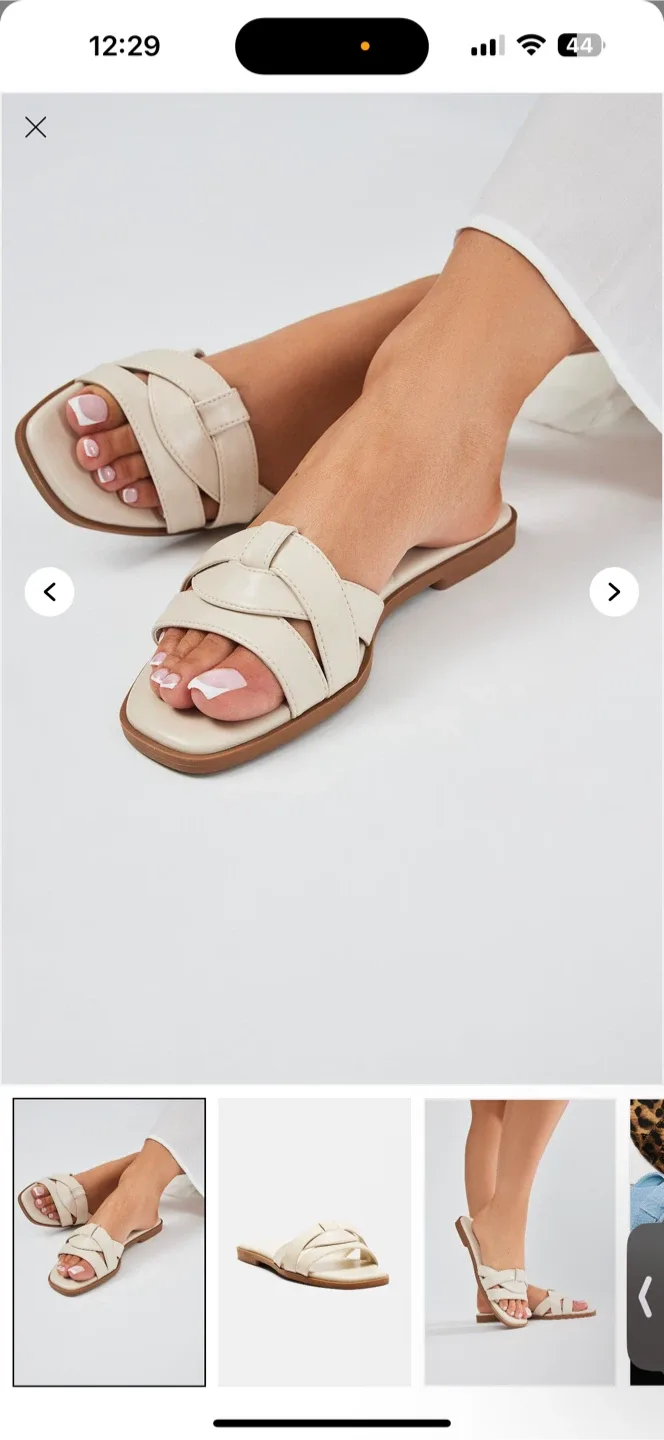Image resolution: width=664 pixels, height=1440 pixels.
Task: Select the partly visible leopard print thumbnail
Action: click(x=646, y=1150)
